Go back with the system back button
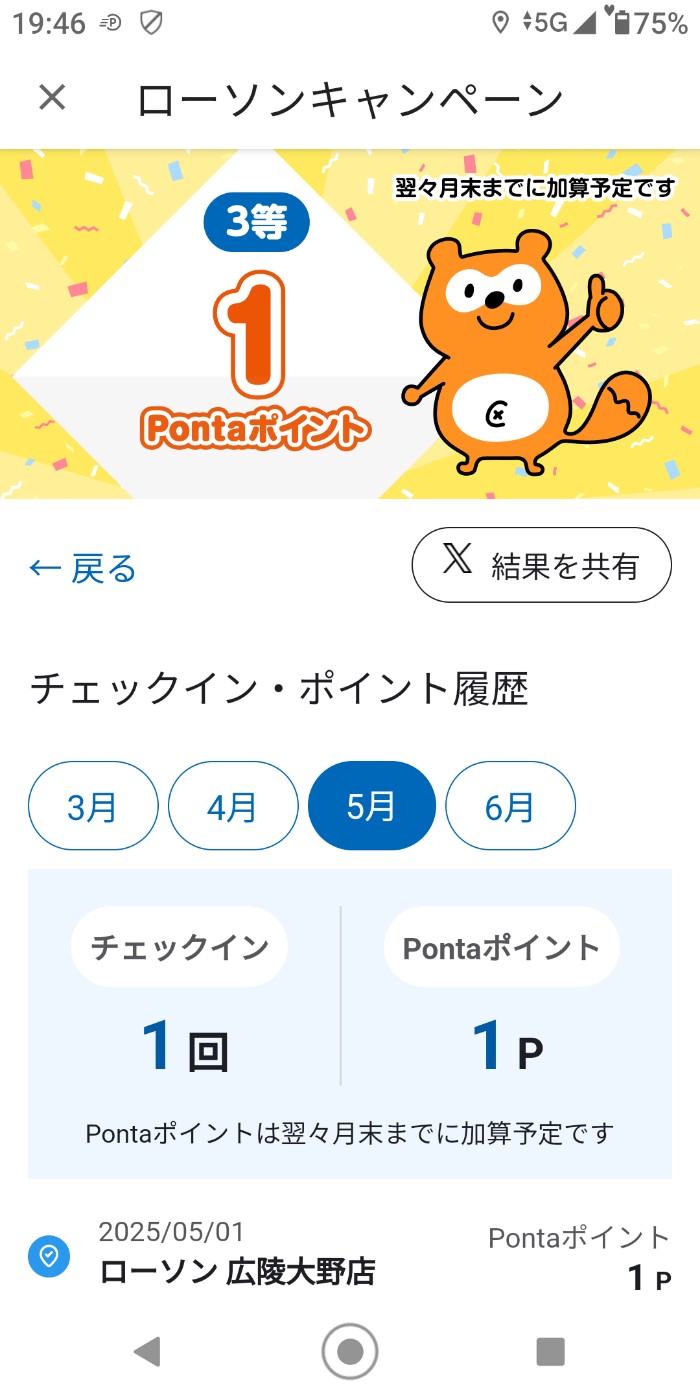This screenshot has width=700, height=1400. [x=148, y=1351]
